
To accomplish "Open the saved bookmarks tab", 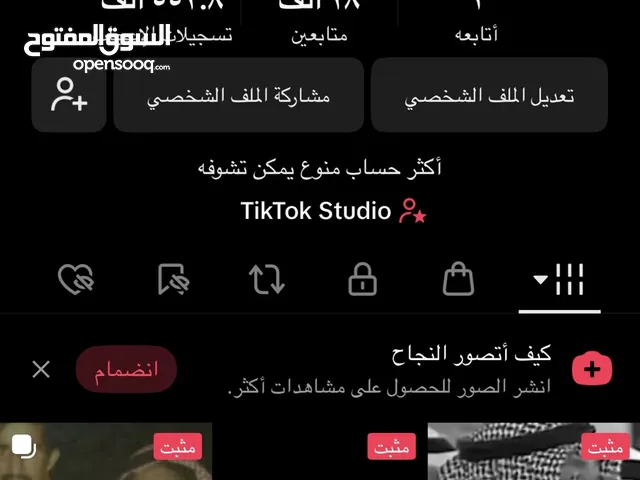I will [x=172, y=280].
